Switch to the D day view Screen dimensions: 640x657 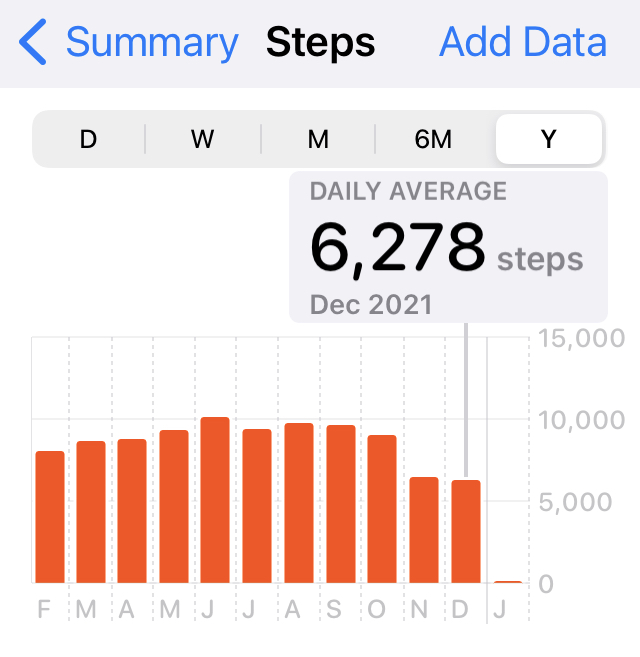coord(88,139)
